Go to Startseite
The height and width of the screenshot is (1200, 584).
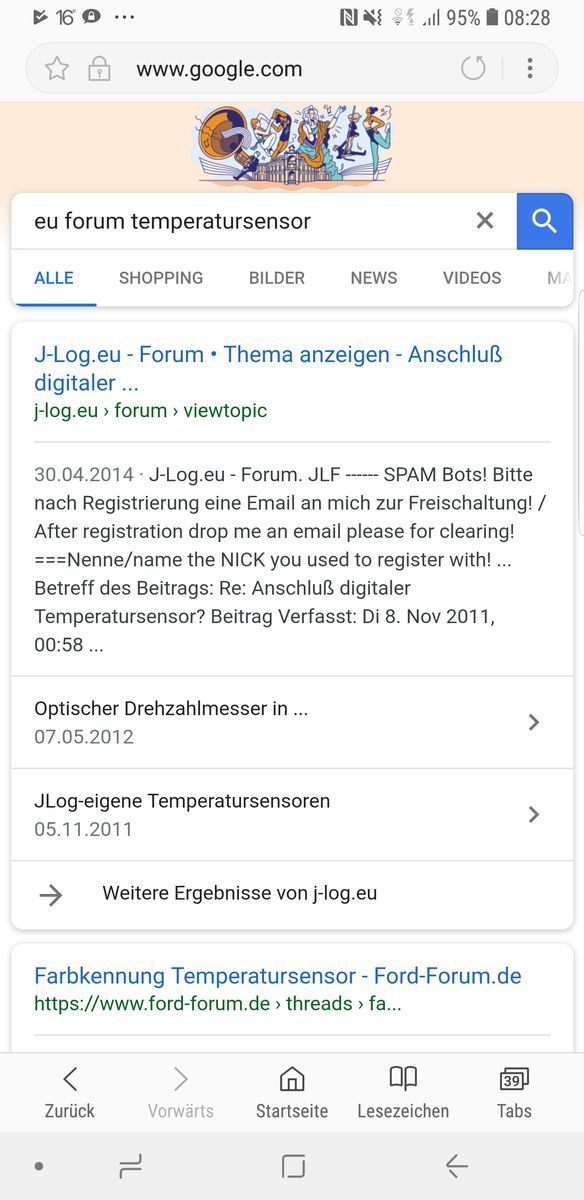tap(292, 1092)
